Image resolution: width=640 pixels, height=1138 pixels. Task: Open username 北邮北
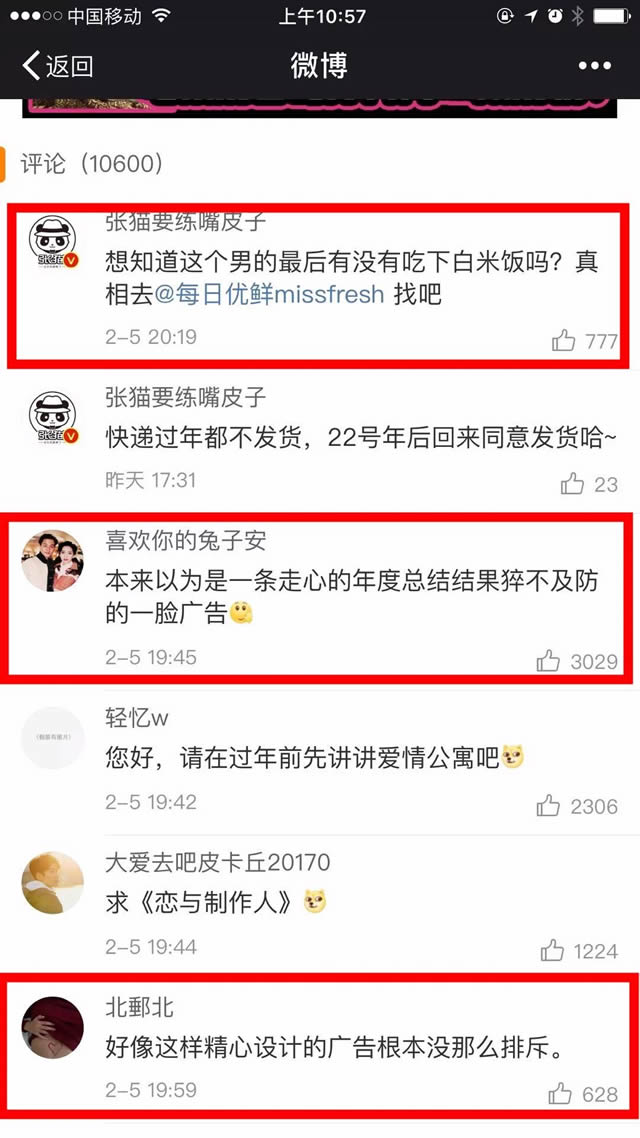(x=140, y=1007)
